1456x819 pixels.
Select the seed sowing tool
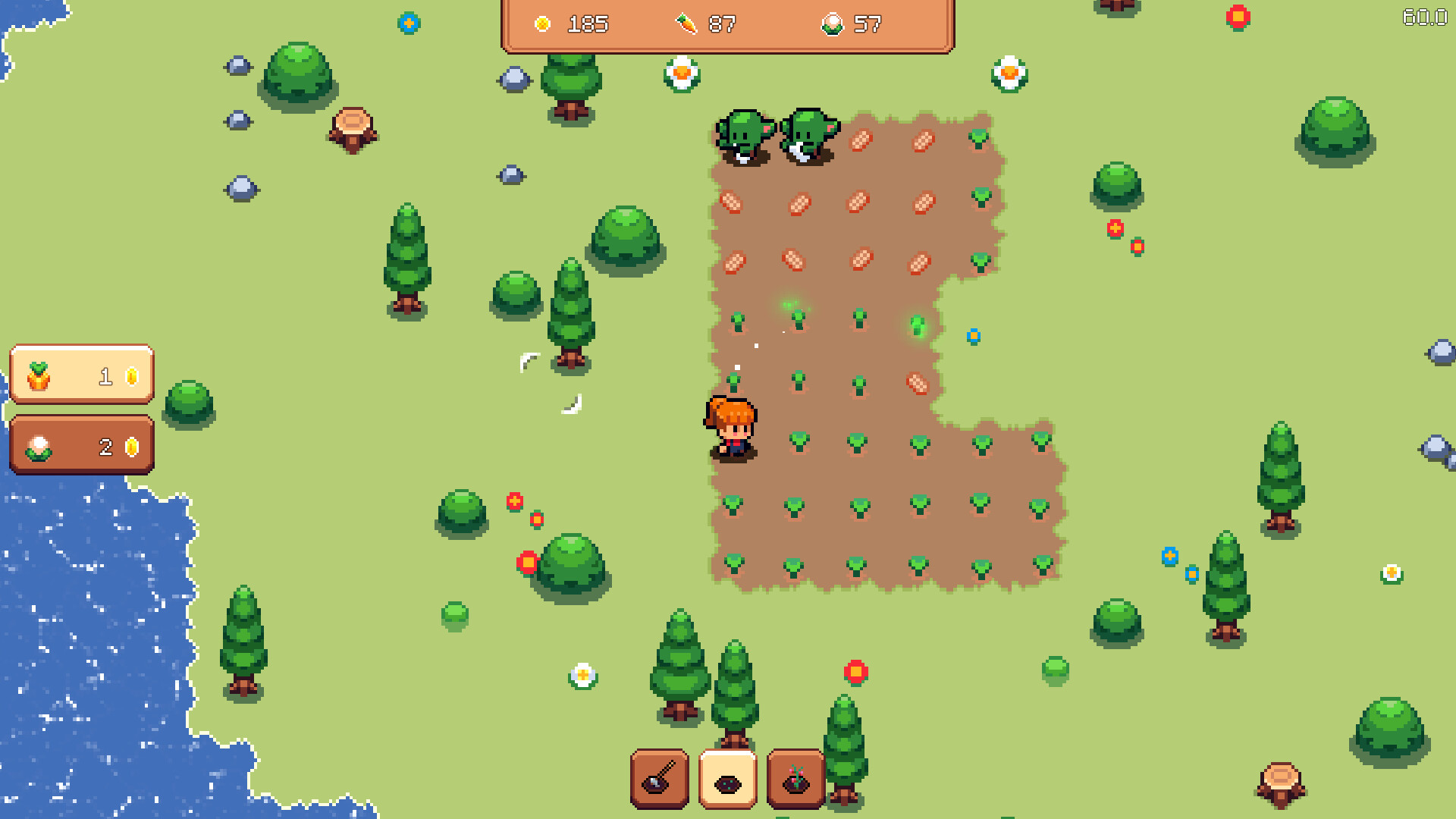click(x=727, y=780)
